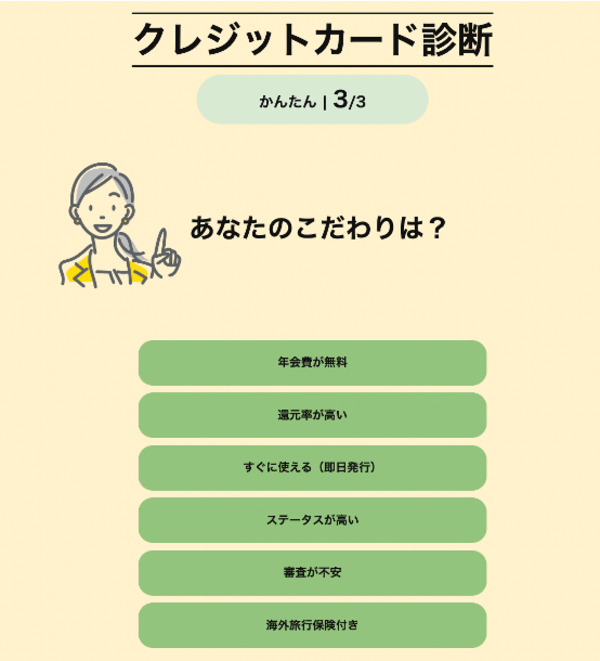Pick the ステータスが高い option
Viewport: 600px width, 661px height.
coord(312,520)
